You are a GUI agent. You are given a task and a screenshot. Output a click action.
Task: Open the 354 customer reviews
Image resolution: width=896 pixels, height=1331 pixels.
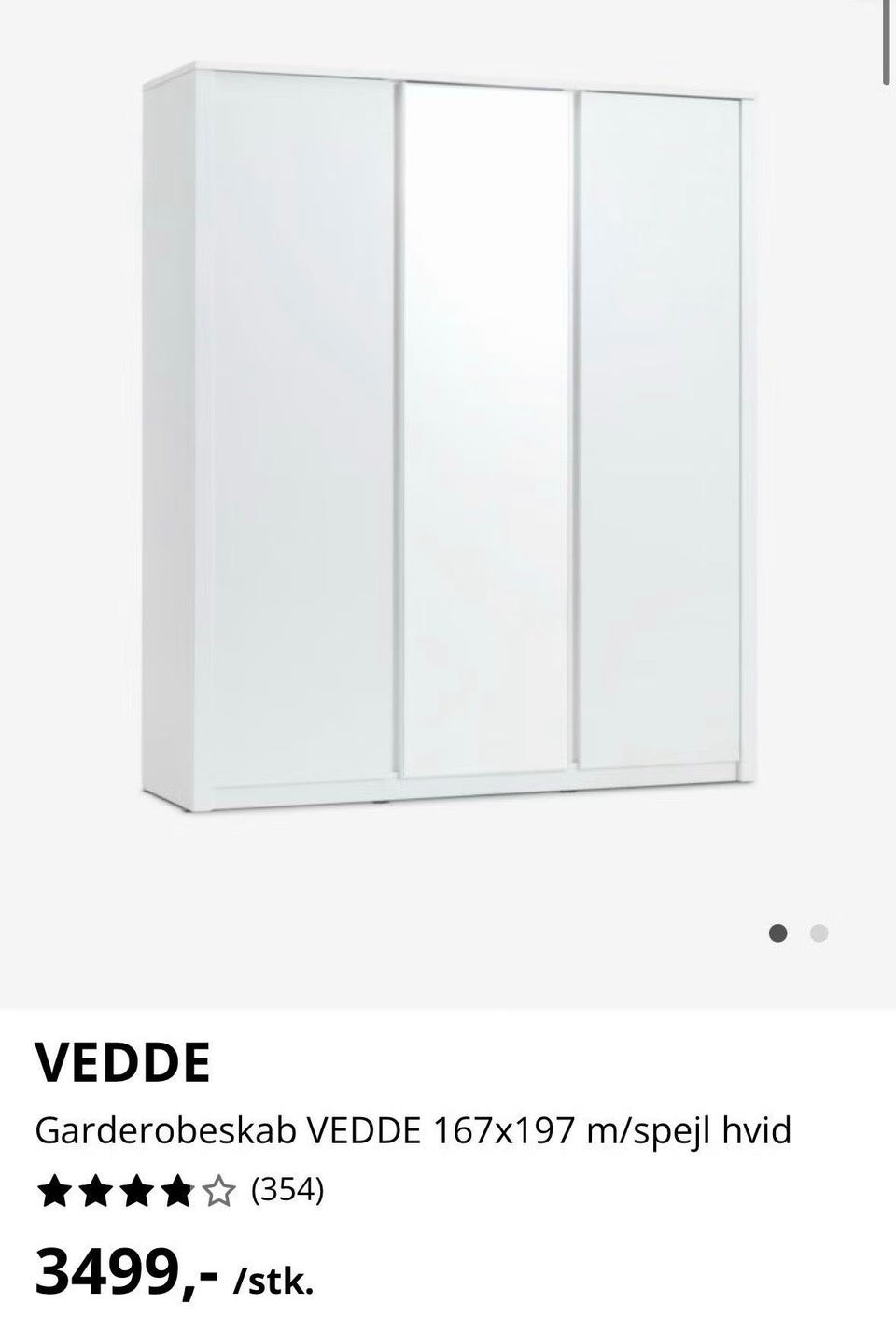pos(289,1192)
